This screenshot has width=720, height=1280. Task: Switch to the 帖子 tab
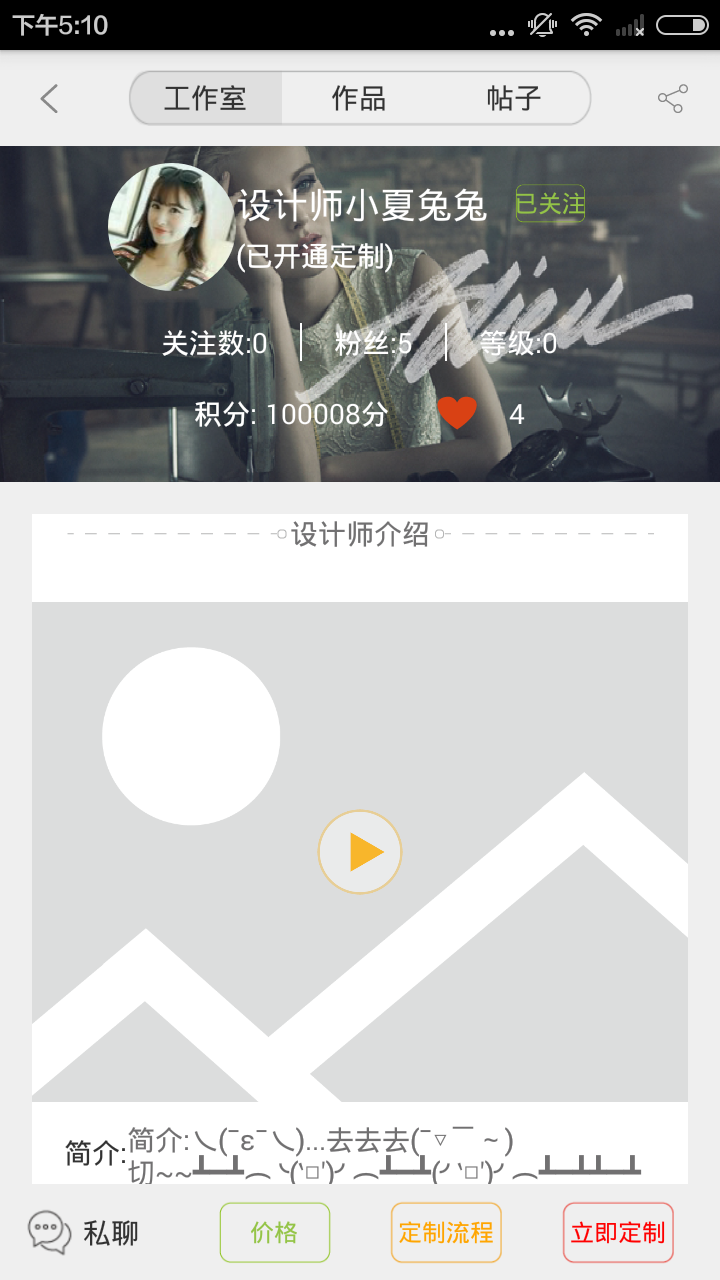[513, 98]
